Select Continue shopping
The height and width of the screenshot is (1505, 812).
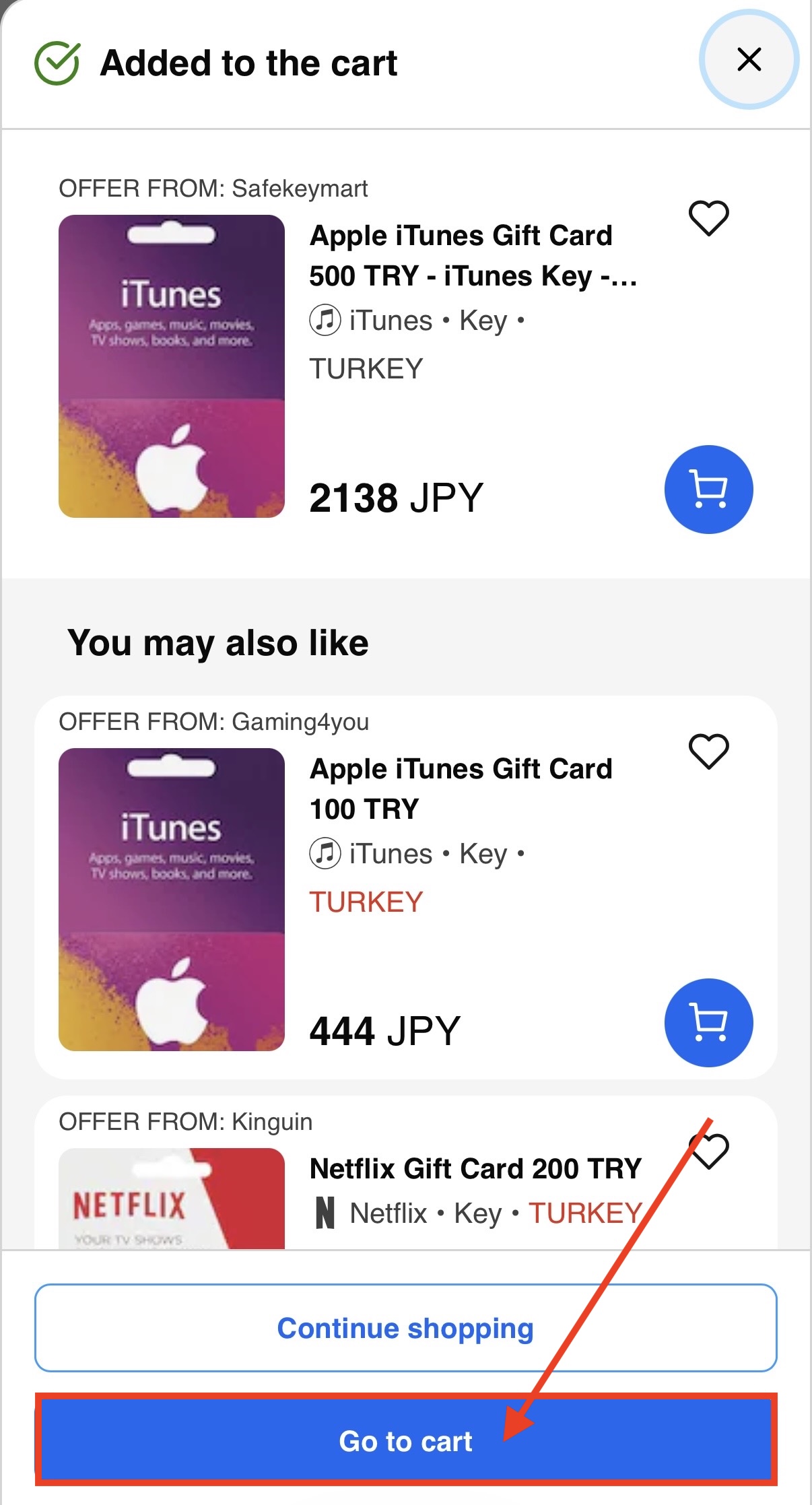(405, 1328)
